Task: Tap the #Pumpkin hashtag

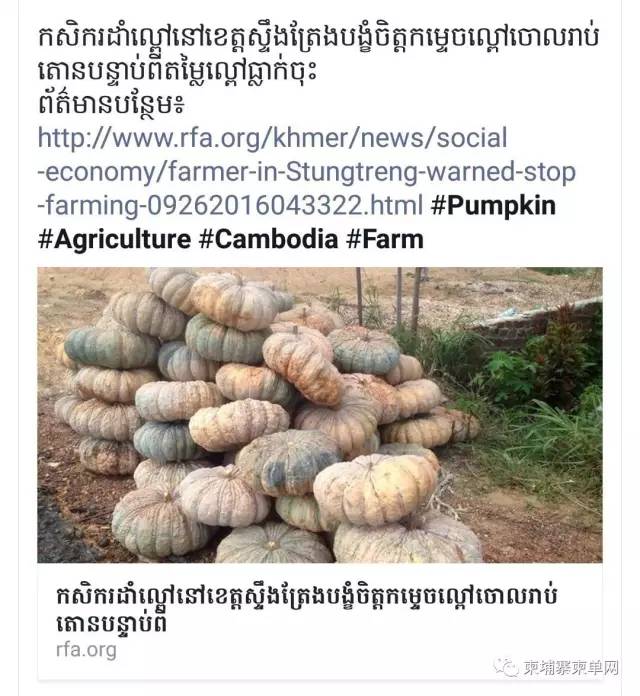Action: point(493,206)
